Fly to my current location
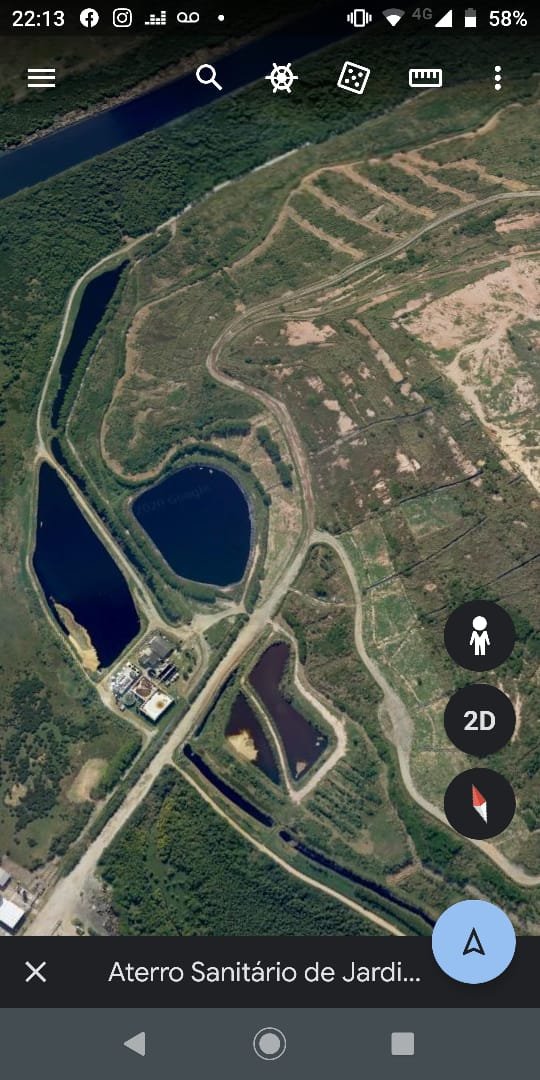This screenshot has height=1080, width=540. point(474,942)
